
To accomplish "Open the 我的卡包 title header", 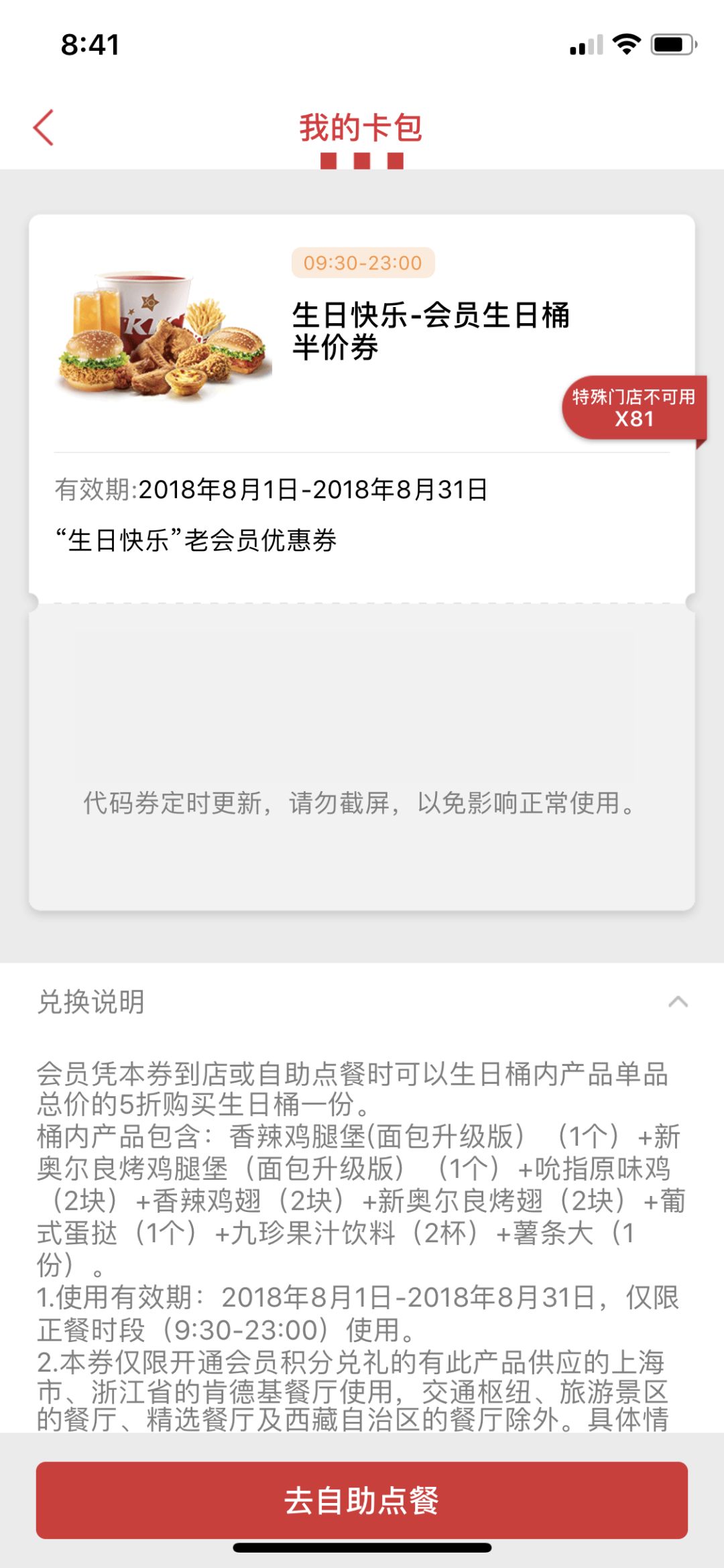I will pos(362,127).
